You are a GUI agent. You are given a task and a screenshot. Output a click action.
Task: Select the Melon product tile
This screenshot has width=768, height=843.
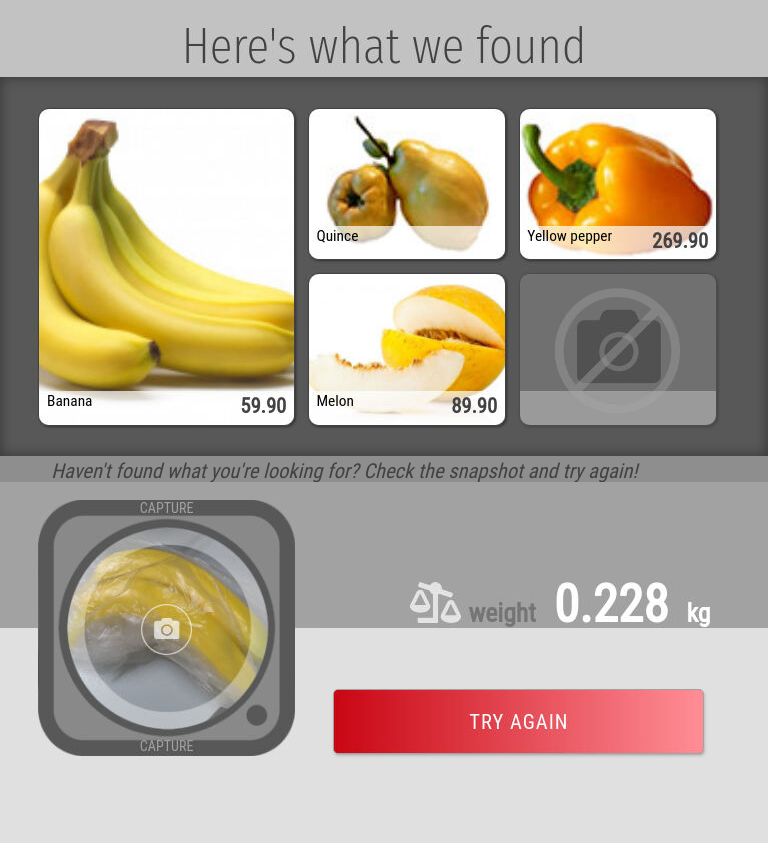pos(407,348)
